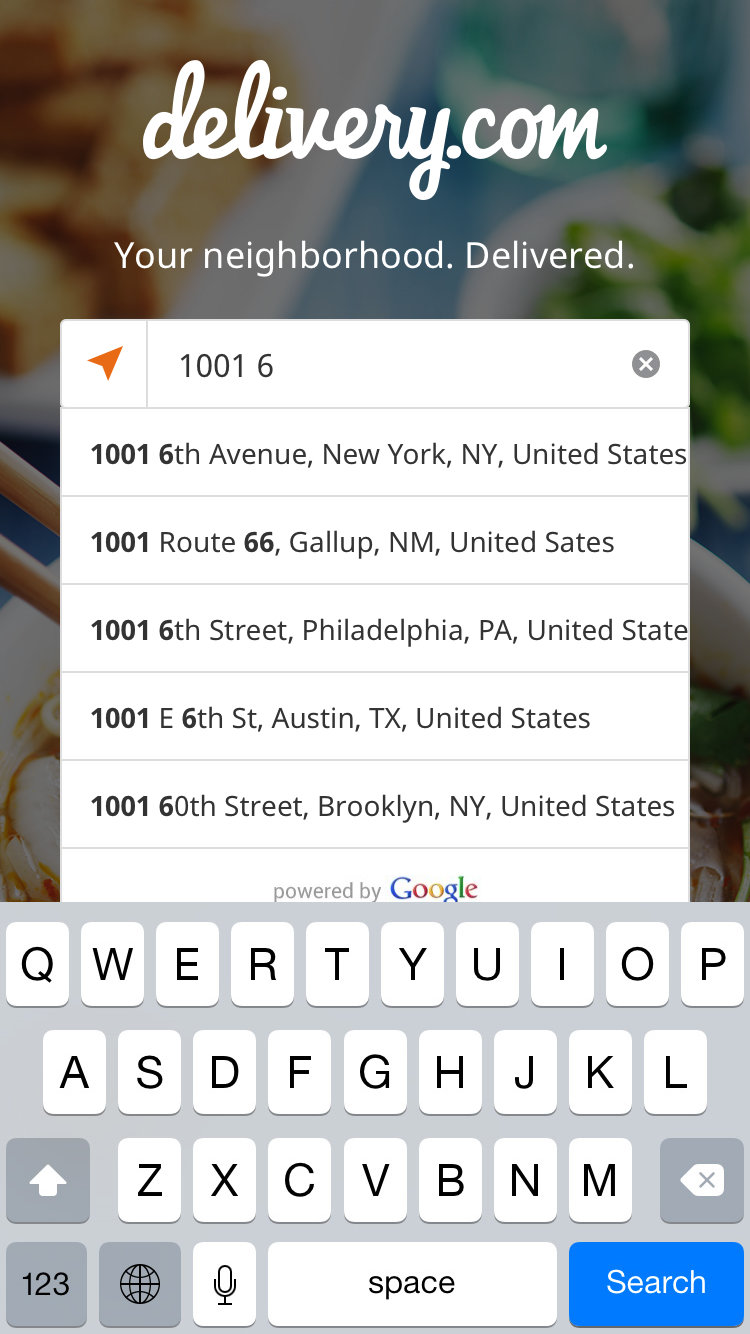The image size is (750, 1334).
Task: Toggle the keyboard shift key
Action: 48,1180
